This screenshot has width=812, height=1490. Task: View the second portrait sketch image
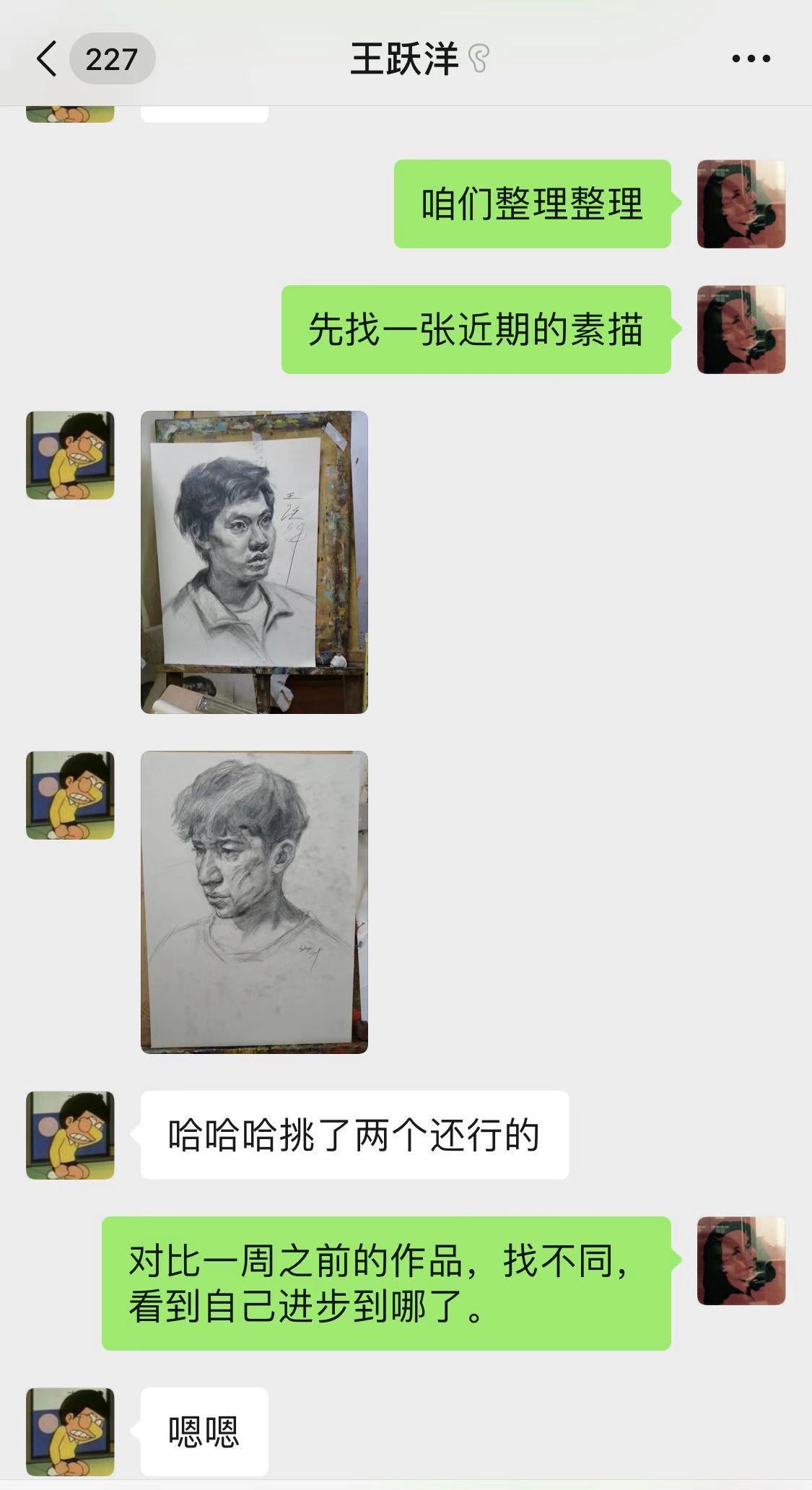(x=254, y=902)
